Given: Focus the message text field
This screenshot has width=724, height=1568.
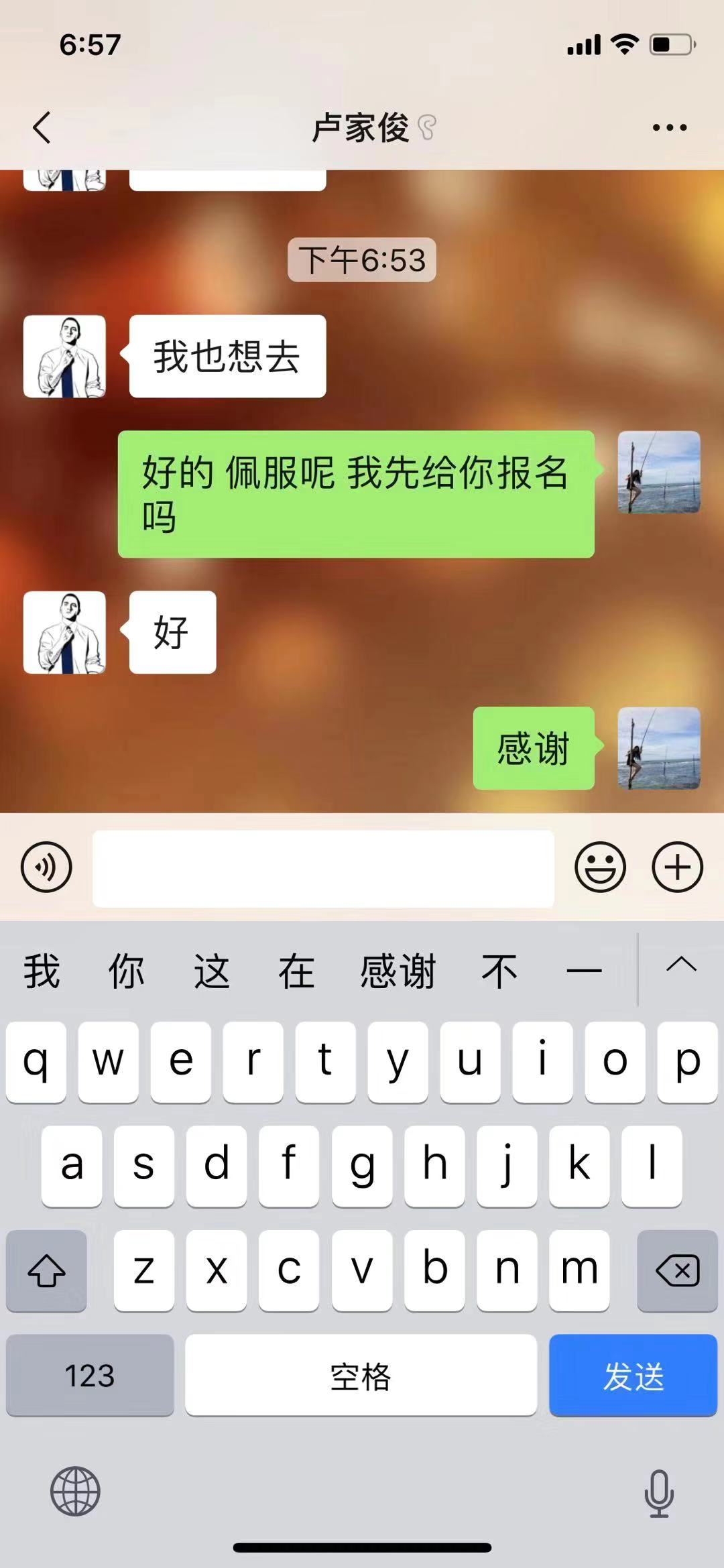Looking at the screenshot, I should coord(323,868).
